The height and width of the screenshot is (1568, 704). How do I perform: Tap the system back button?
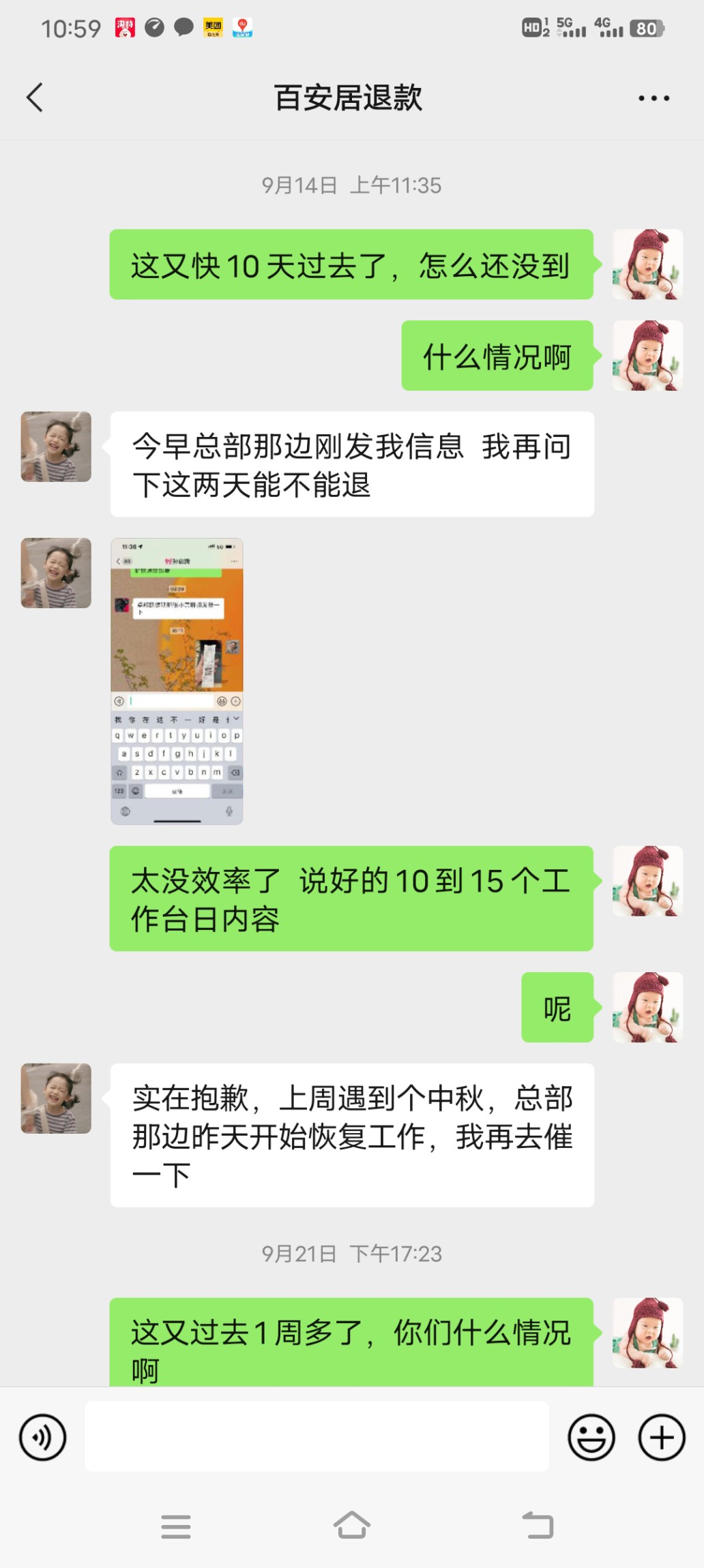click(x=538, y=1526)
